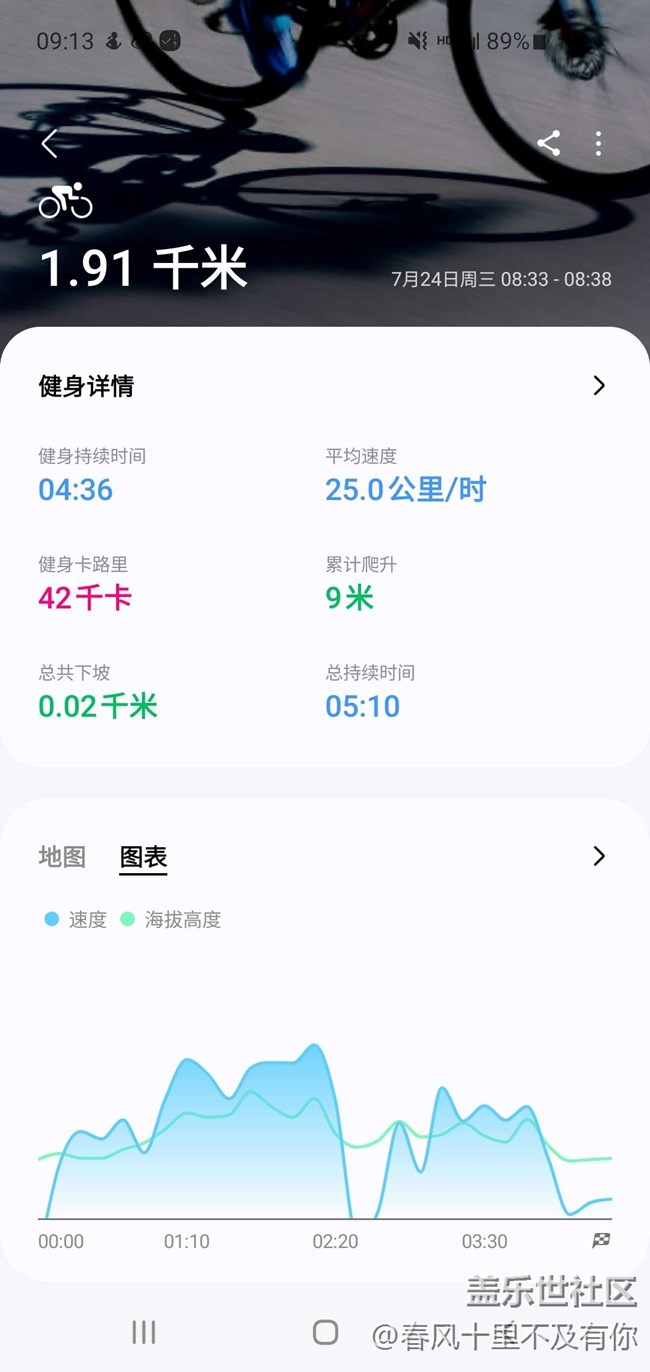Screen dimensions: 650x1372
Task: Open the three-dot overflow menu
Action: 598,143
